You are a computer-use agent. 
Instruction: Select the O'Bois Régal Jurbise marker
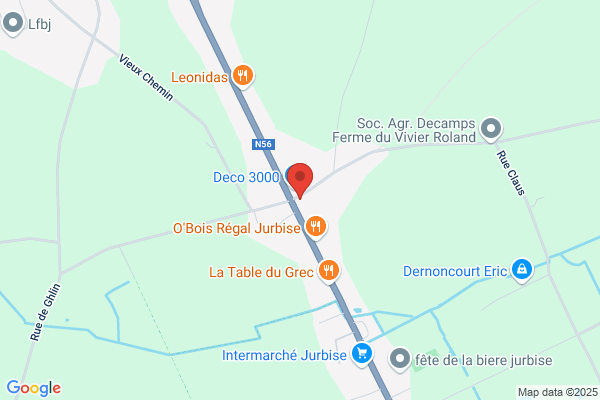(x=316, y=227)
